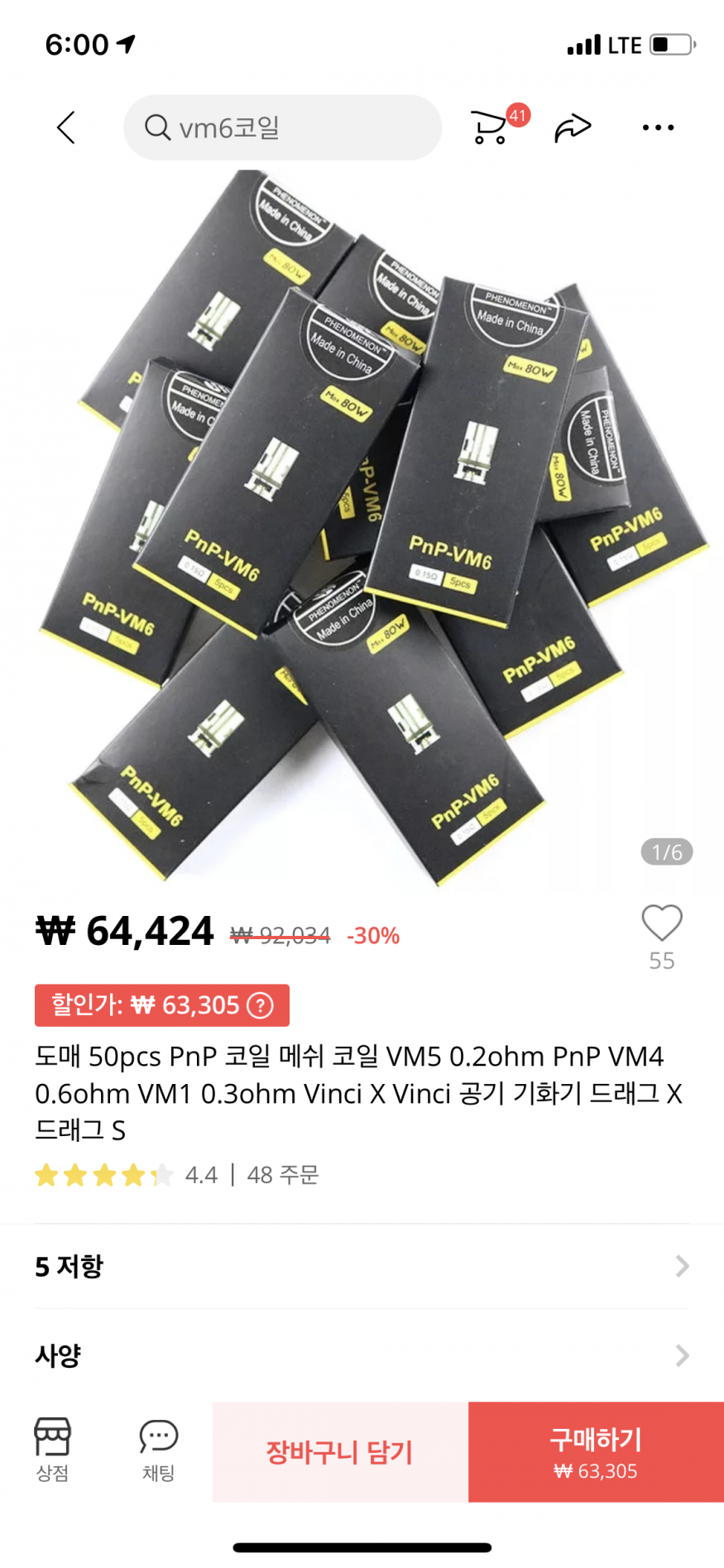
Task: Open the 5 저항 options row
Action: pos(362,1266)
